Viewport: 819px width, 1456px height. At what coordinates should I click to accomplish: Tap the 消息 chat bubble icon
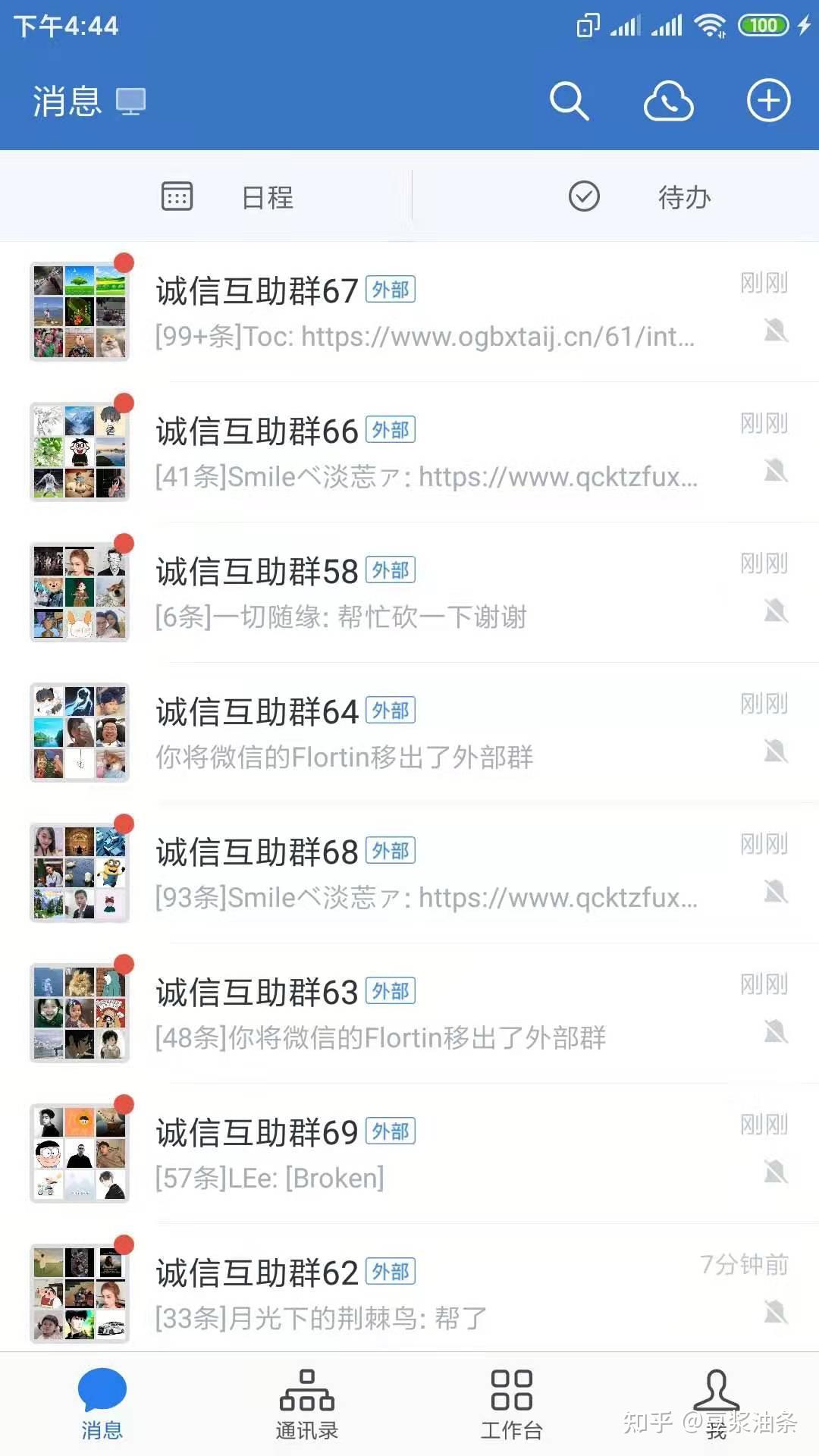coord(102,1399)
